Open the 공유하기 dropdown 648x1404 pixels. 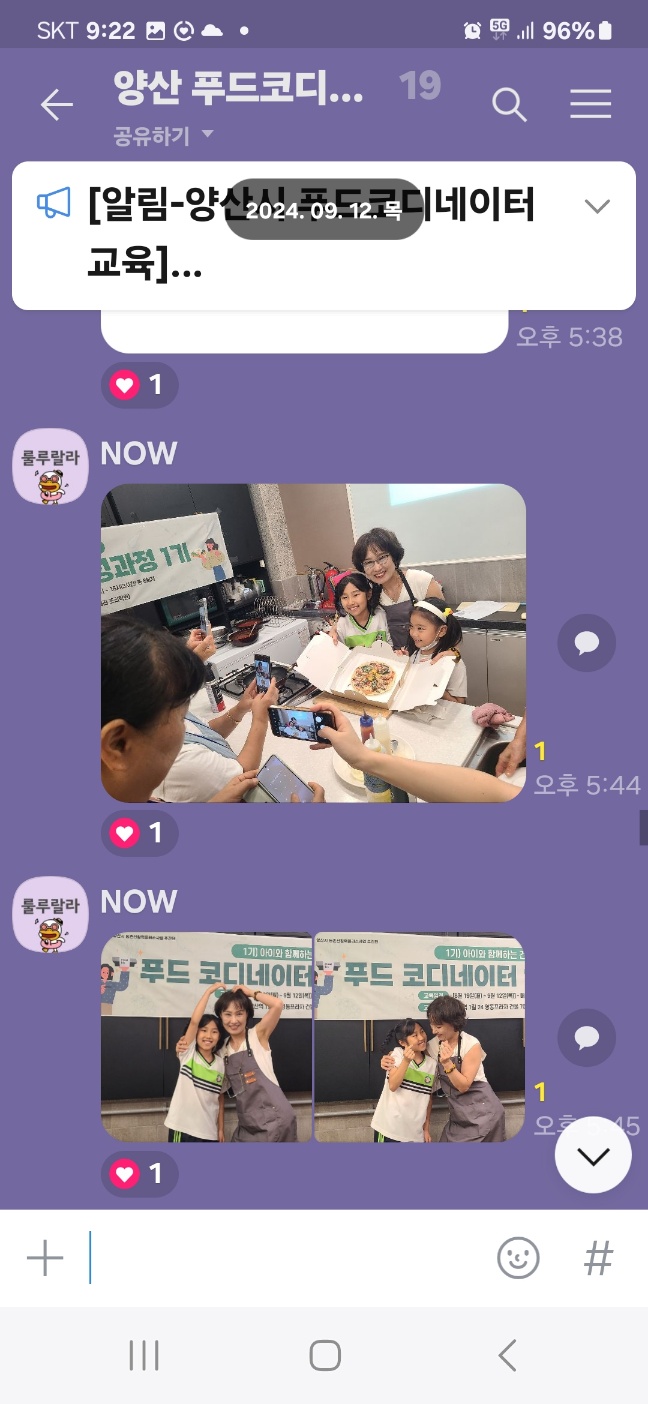pyautogui.click(x=164, y=136)
